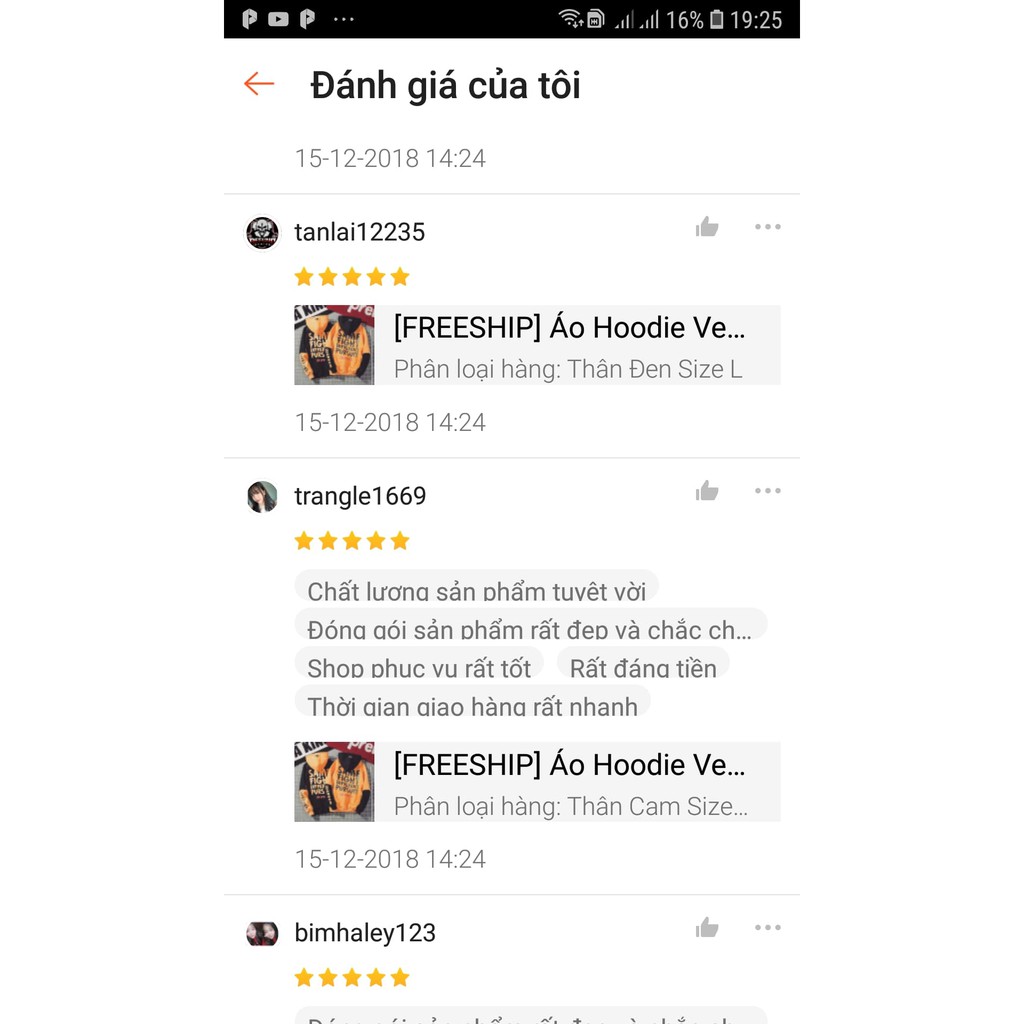Open the Áo Hoodie product, Thân Cam variant
The width and height of the screenshot is (1024, 1024).
pyautogui.click(x=537, y=782)
